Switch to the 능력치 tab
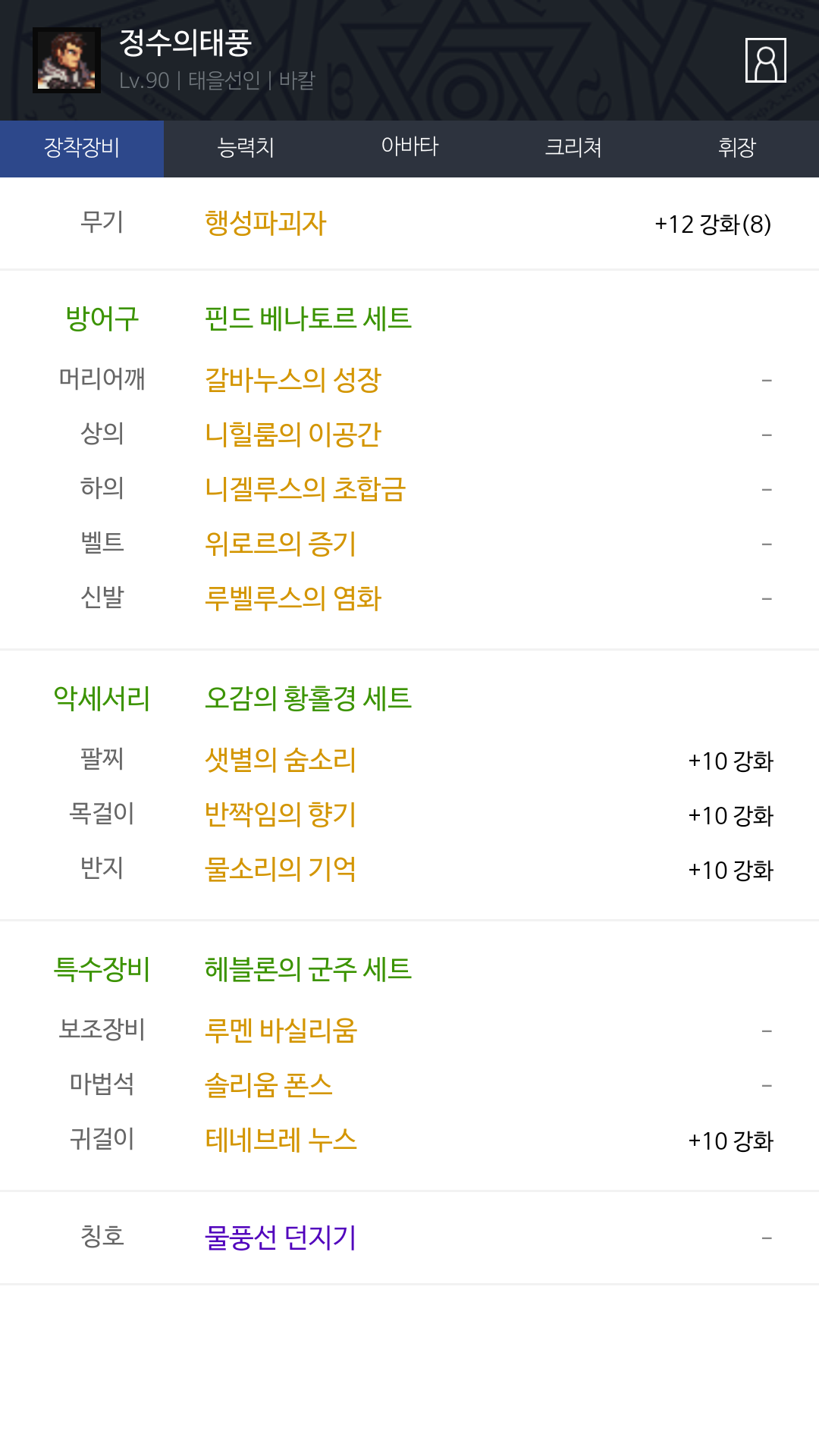Screen dimensions: 819x1456 coord(246,149)
